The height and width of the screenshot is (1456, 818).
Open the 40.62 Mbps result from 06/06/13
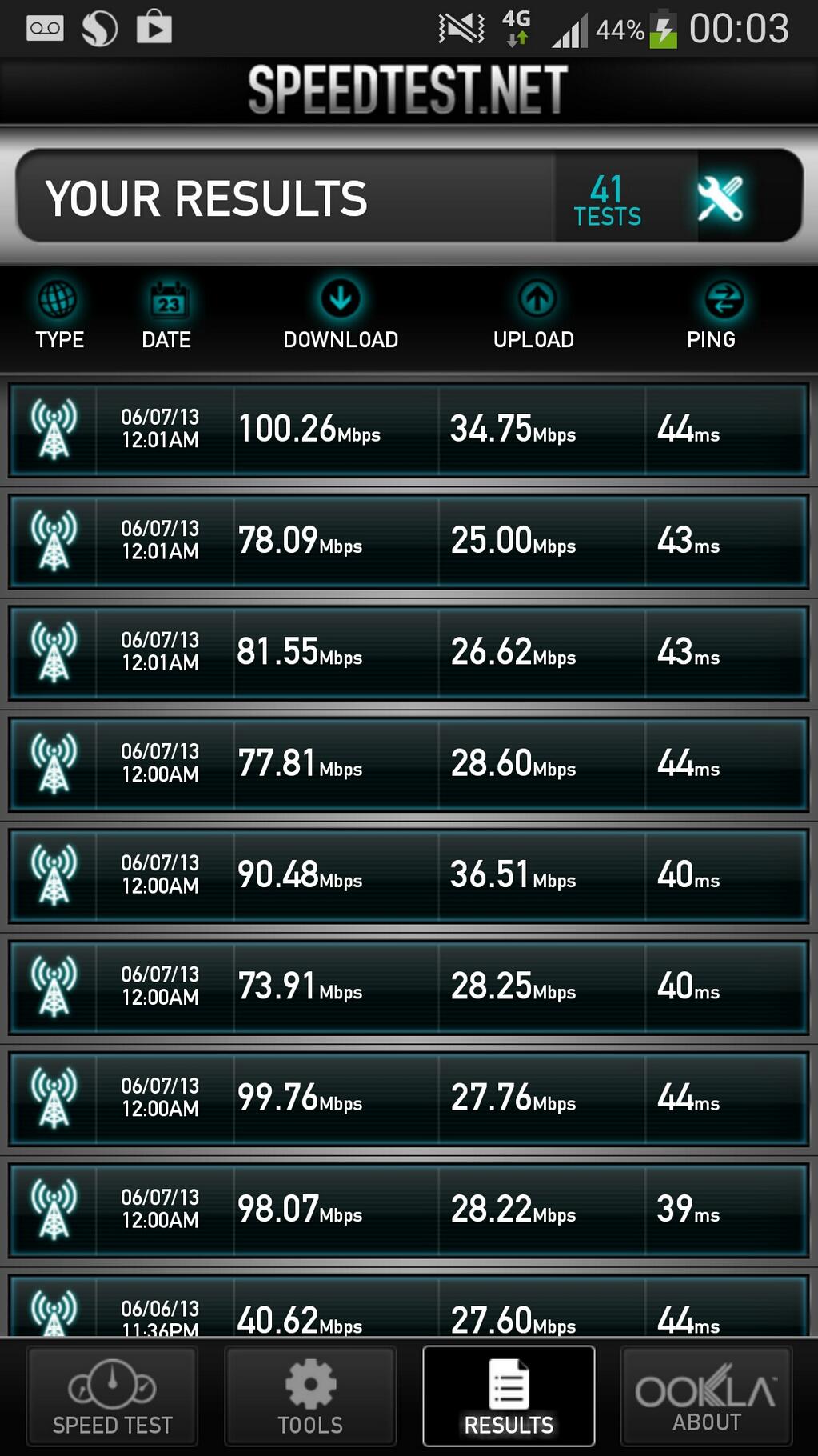click(409, 1306)
